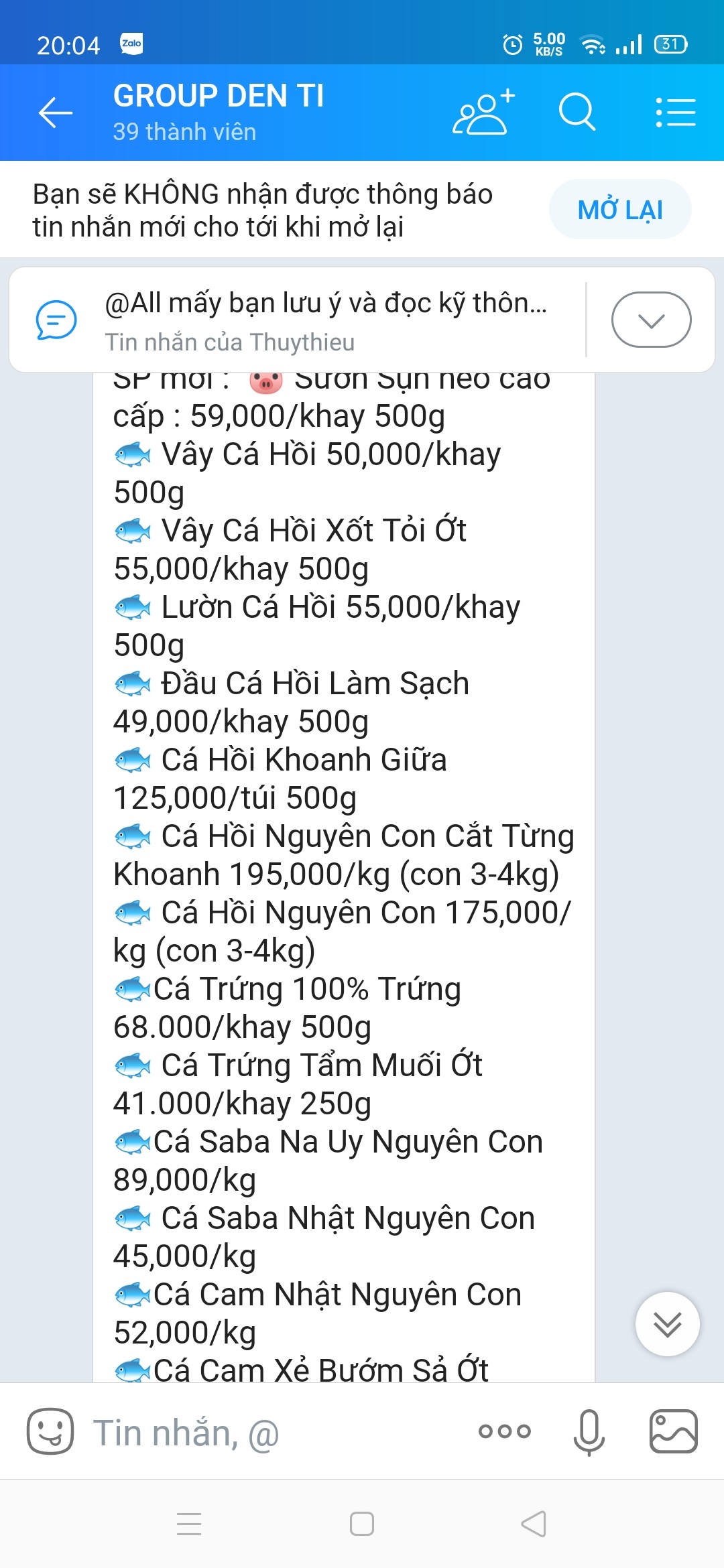Tap the system back button

(x=534, y=1524)
